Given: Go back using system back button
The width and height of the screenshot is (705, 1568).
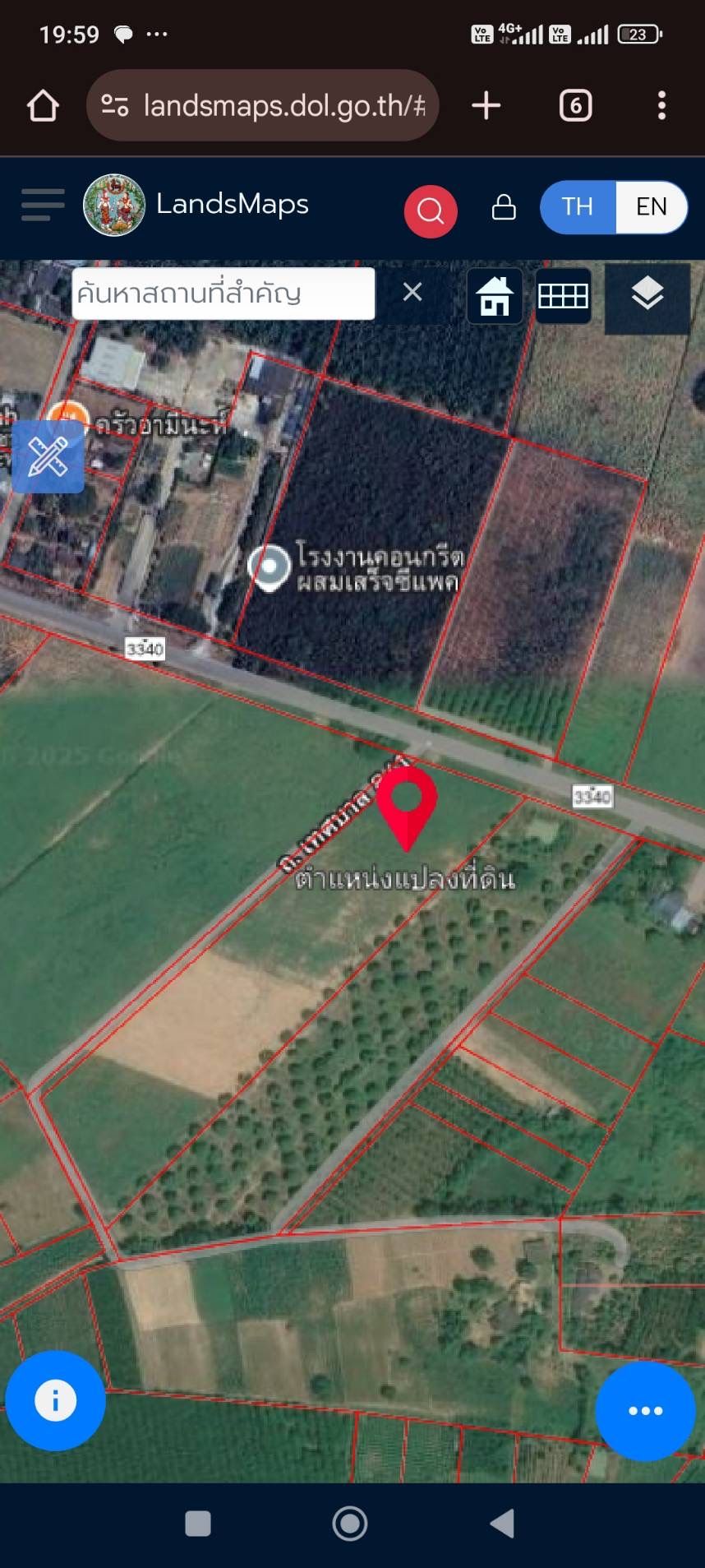Looking at the screenshot, I should coord(502,1524).
